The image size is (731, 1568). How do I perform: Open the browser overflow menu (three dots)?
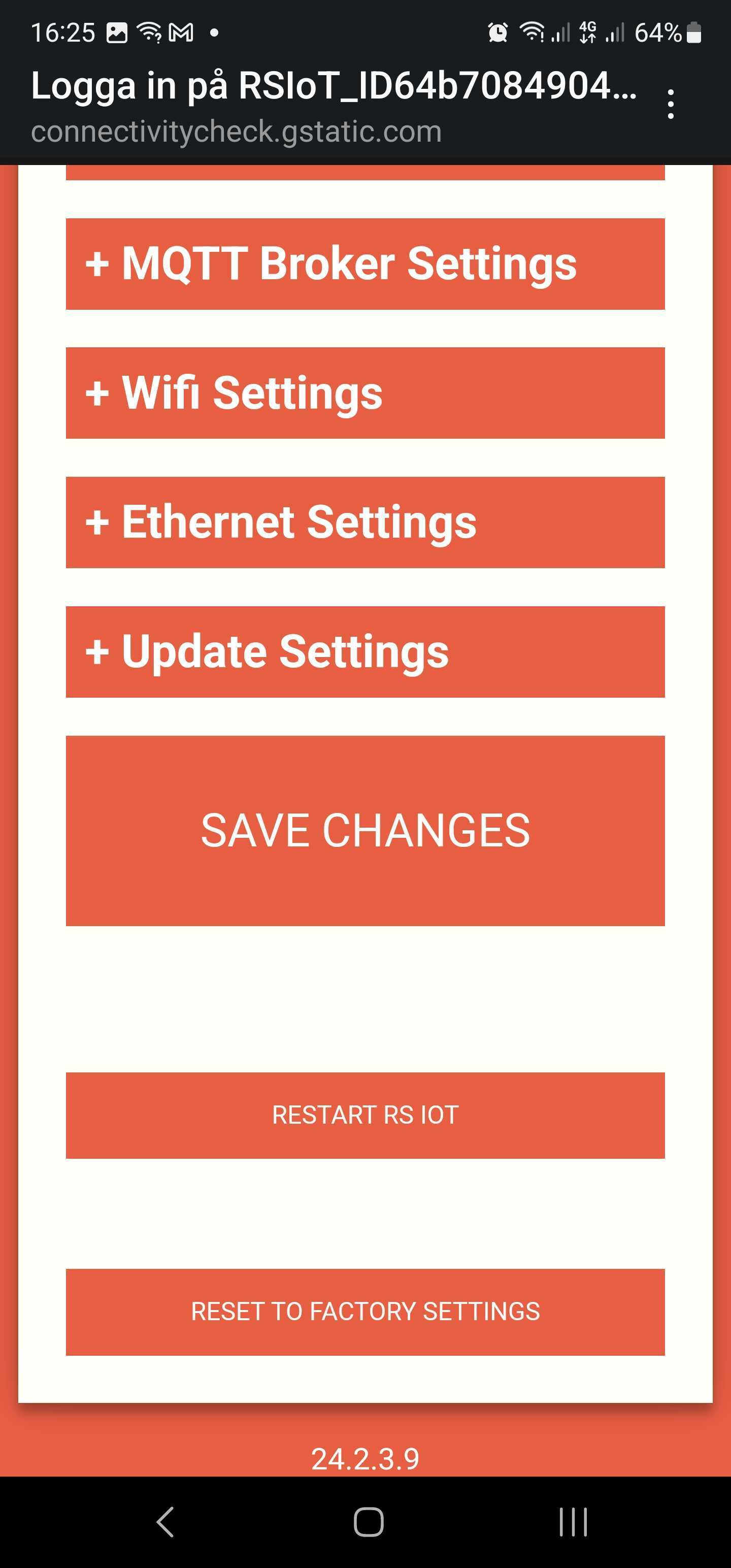click(670, 104)
